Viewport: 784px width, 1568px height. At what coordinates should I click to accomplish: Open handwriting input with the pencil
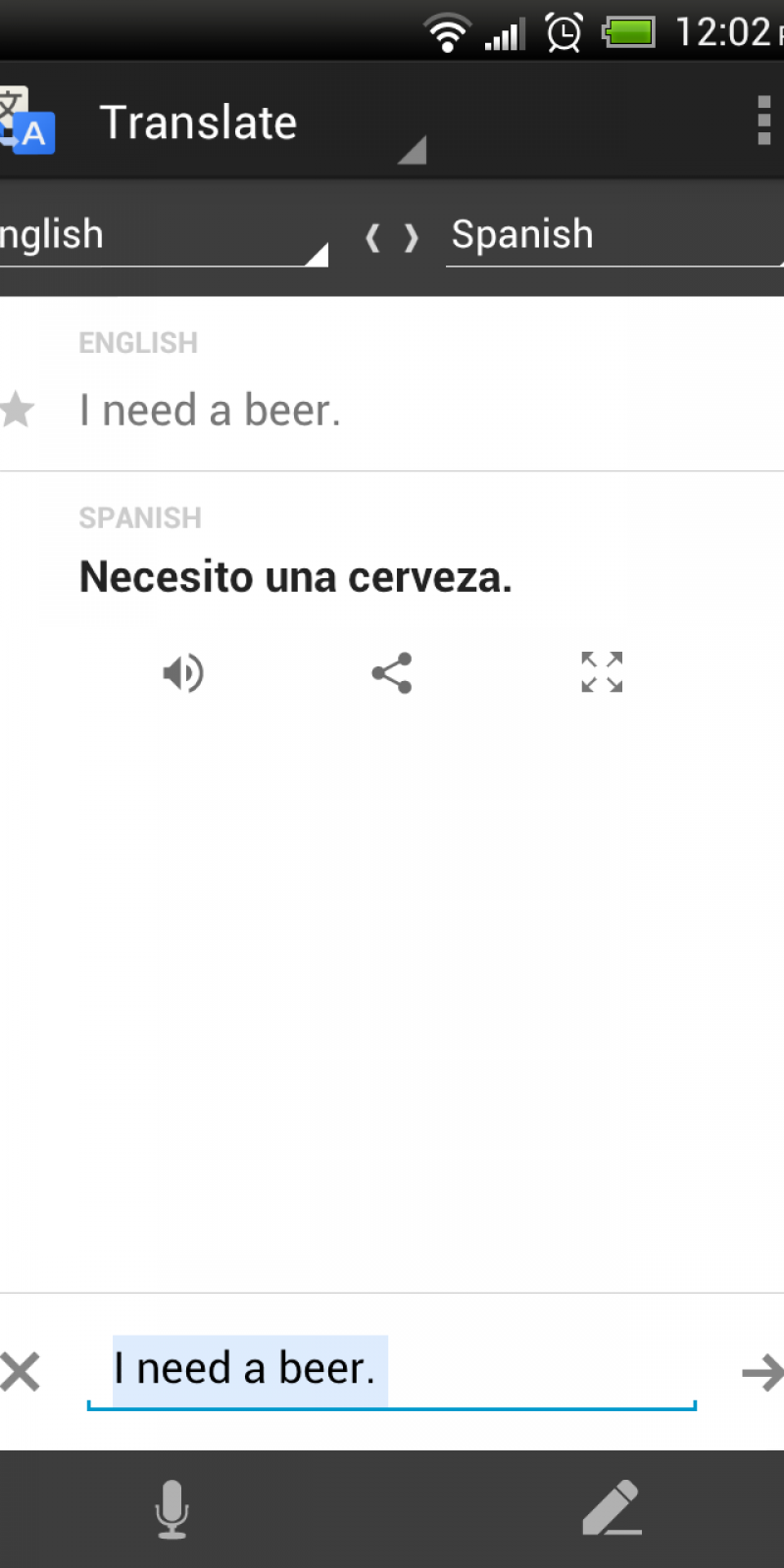coord(612,1509)
